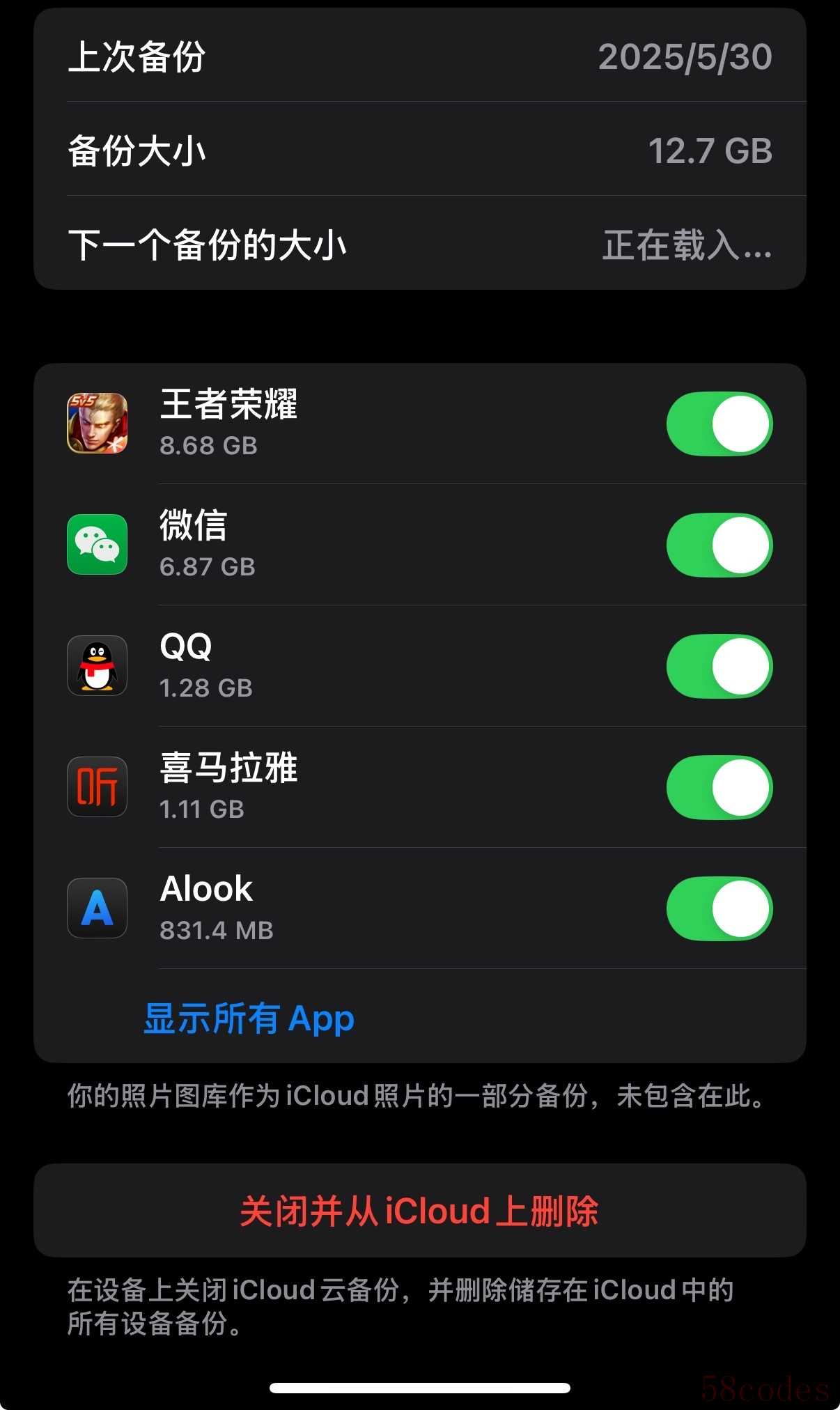Screen dimensions: 840x1410
Task: Disable the 微信 backup switch
Action: (719, 545)
